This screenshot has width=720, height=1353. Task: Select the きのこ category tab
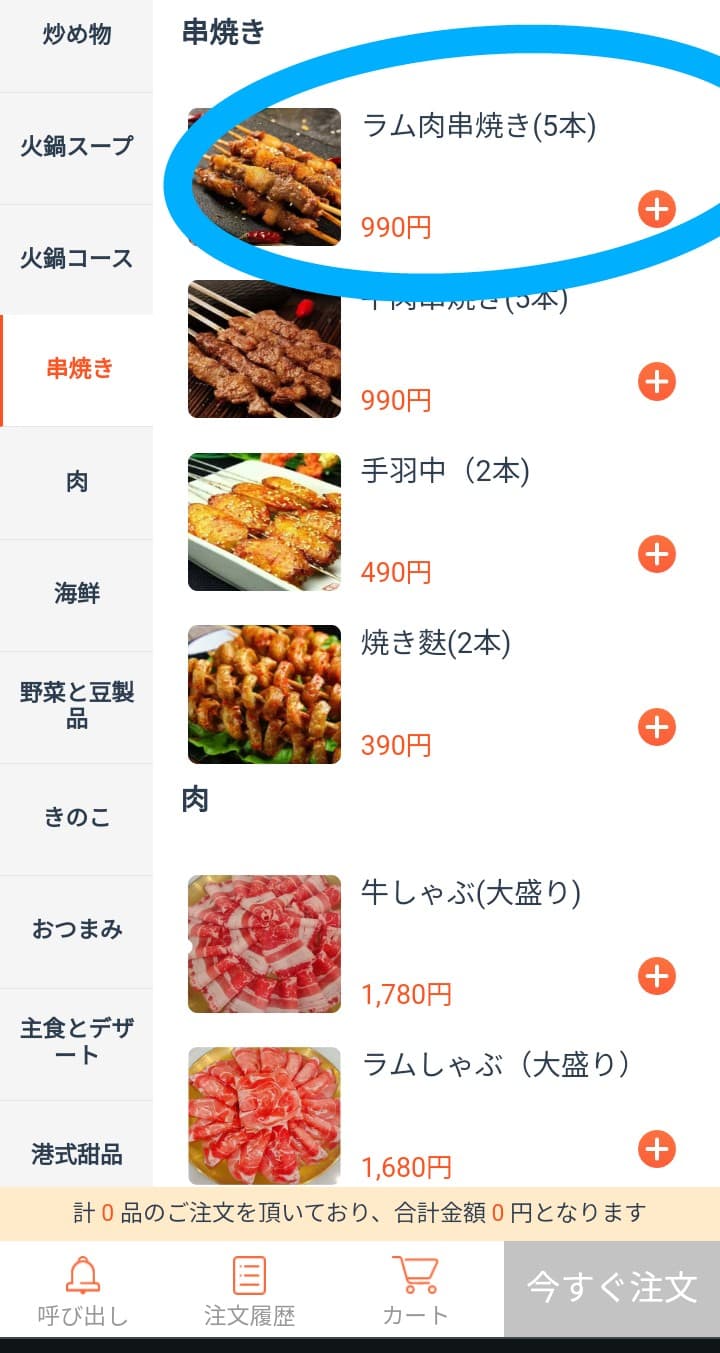(75, 817)
